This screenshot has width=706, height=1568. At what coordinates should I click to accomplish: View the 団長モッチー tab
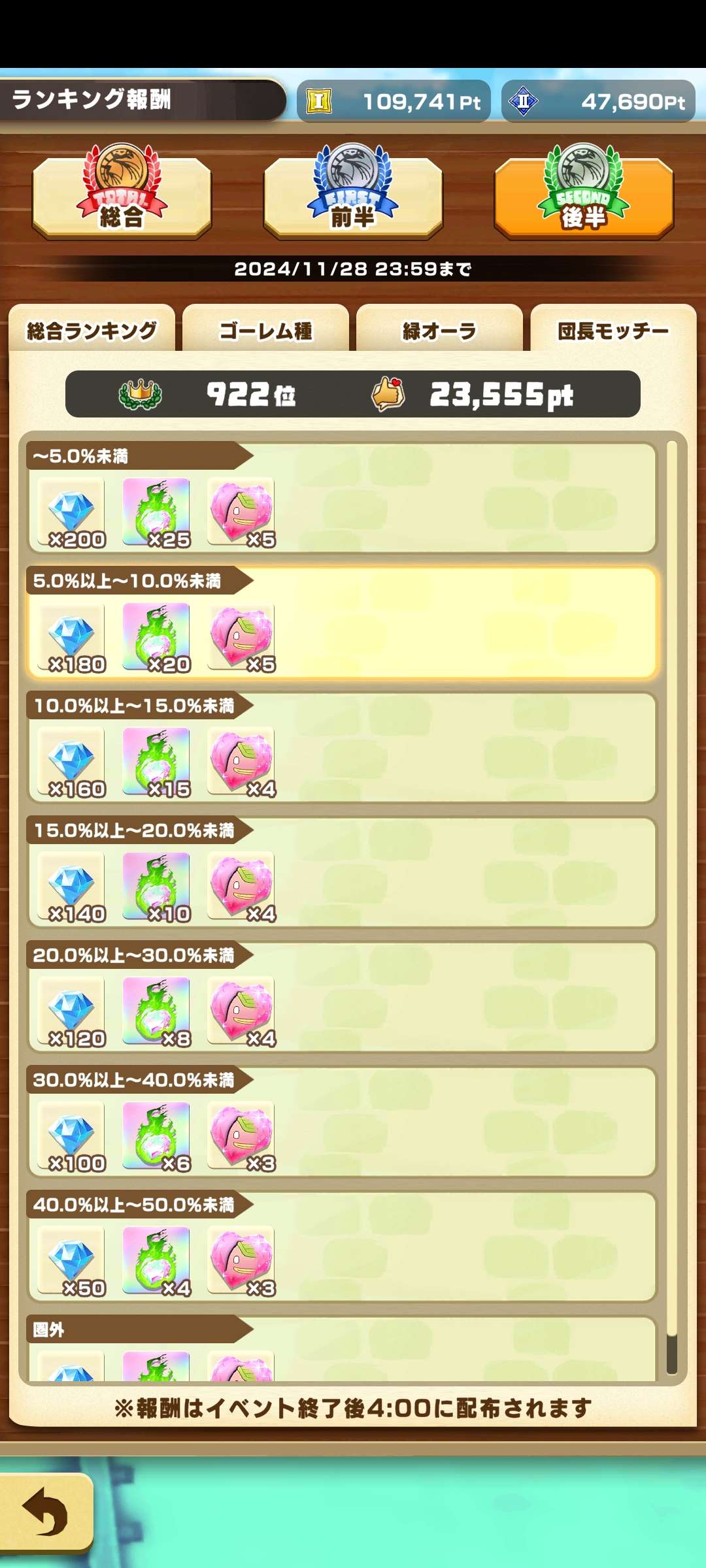coord(613,331)
